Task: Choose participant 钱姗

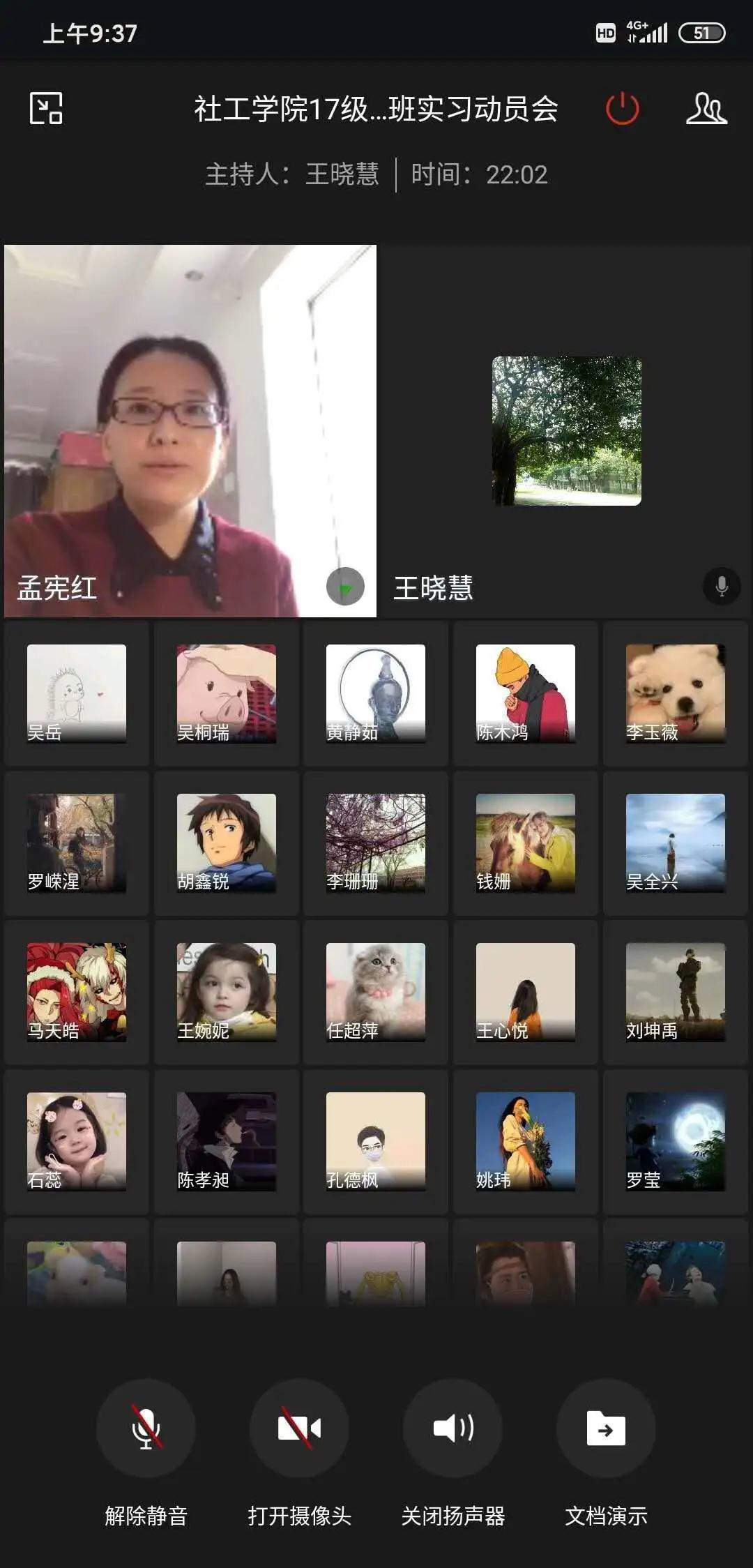Action: (526, 843)
